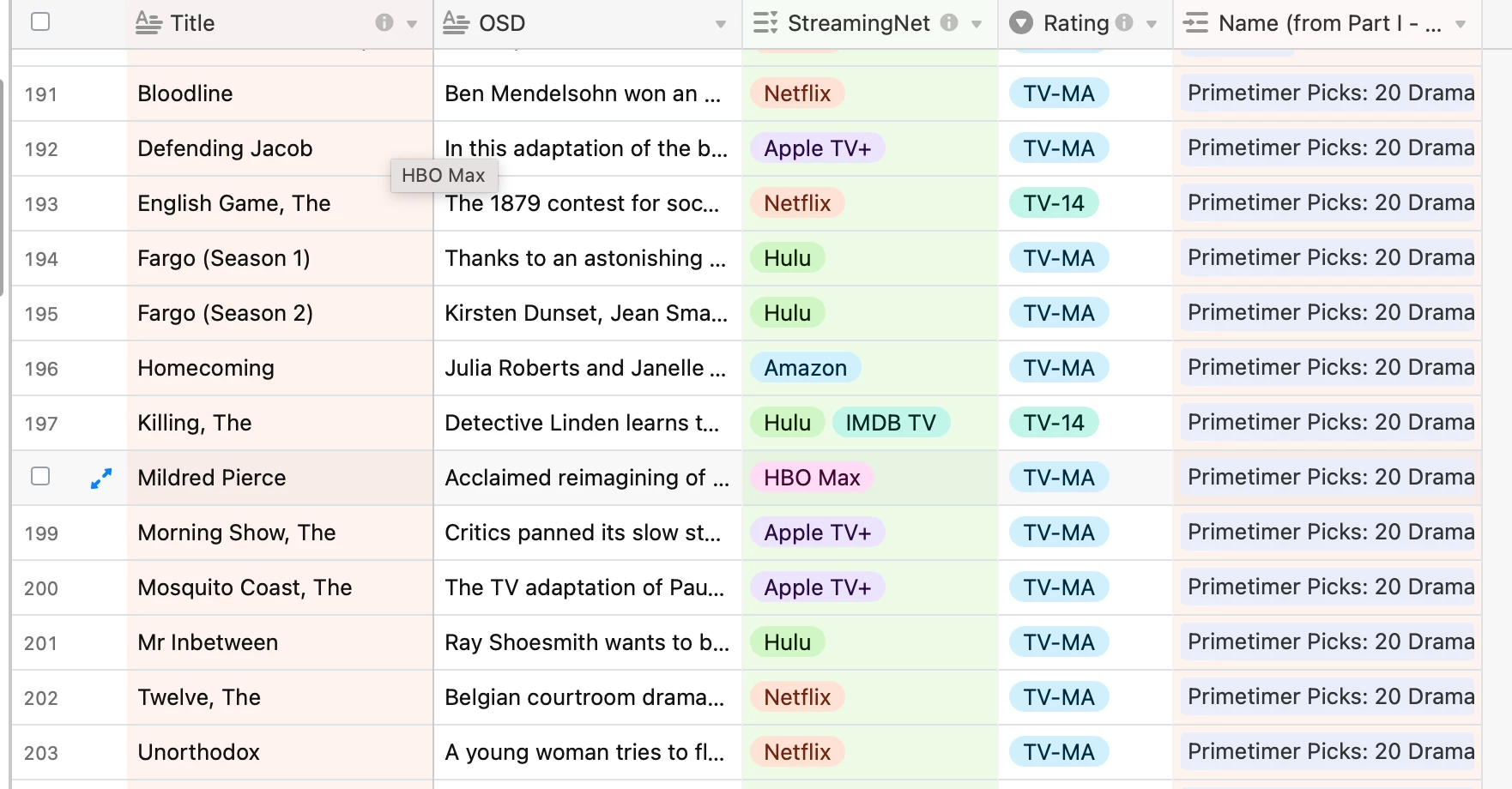
Task: Show info for the StreamingNet column
Action: (949, 23)
